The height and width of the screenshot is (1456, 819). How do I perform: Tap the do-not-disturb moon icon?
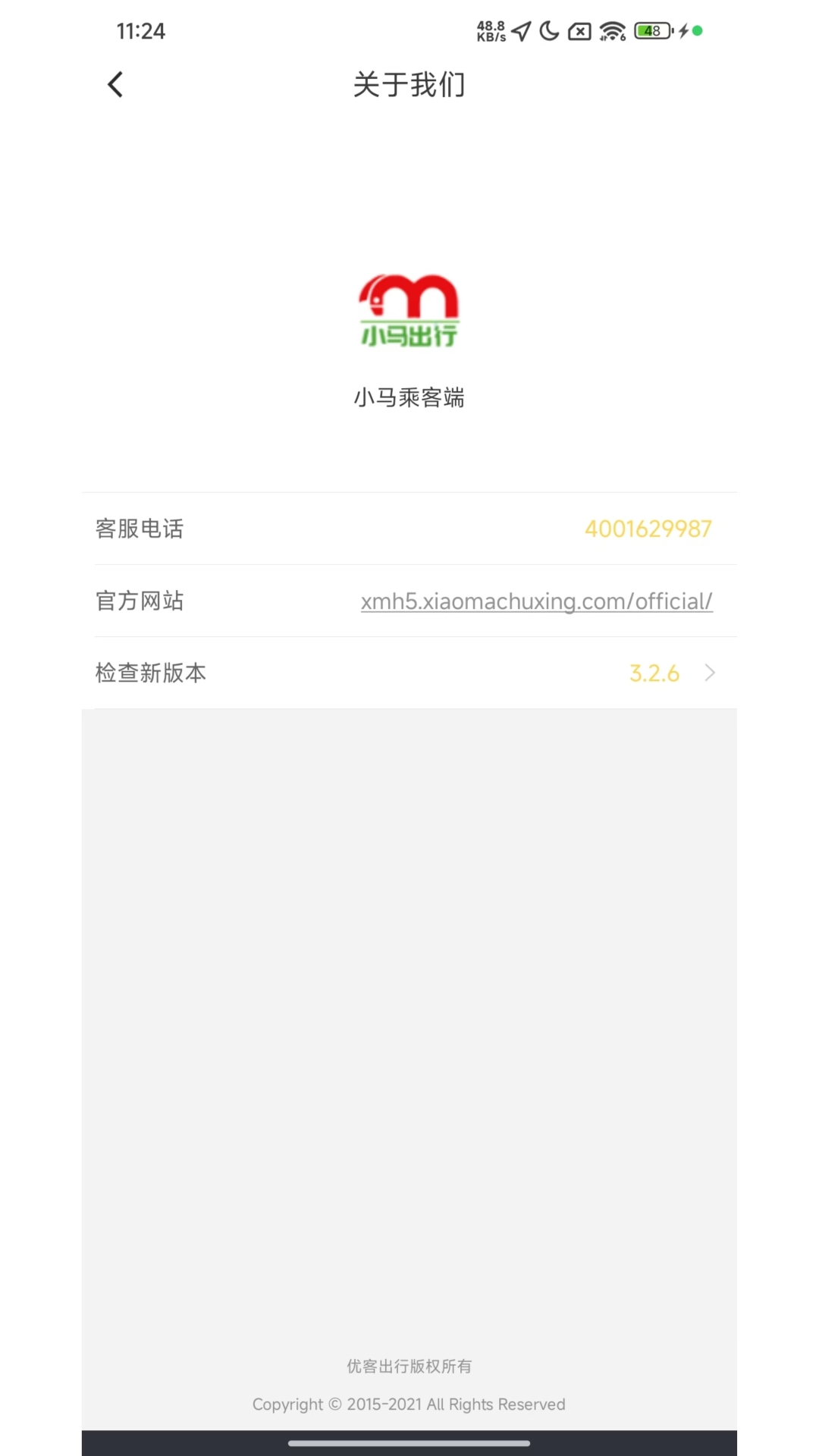pyautogui.click(x=548, y=30)
